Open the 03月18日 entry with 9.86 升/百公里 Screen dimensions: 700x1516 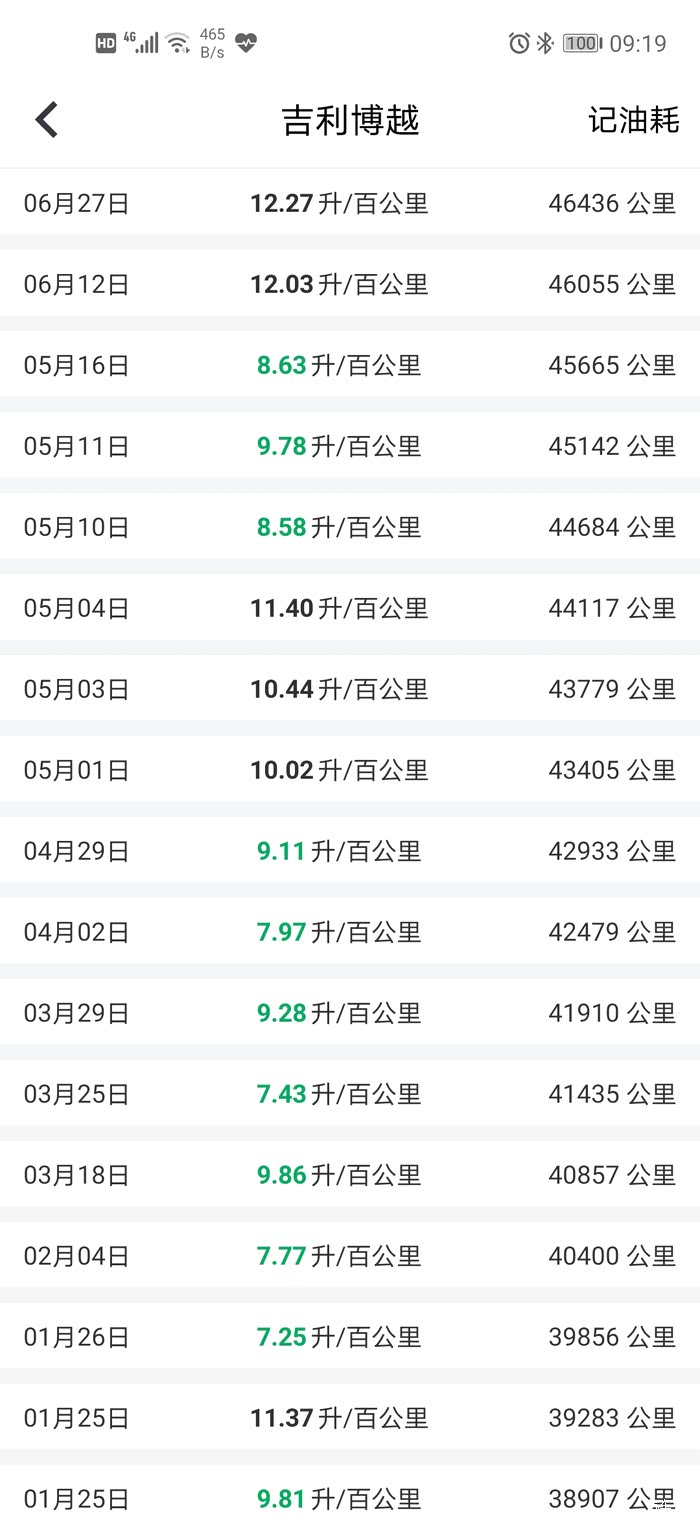point(350,1176)
